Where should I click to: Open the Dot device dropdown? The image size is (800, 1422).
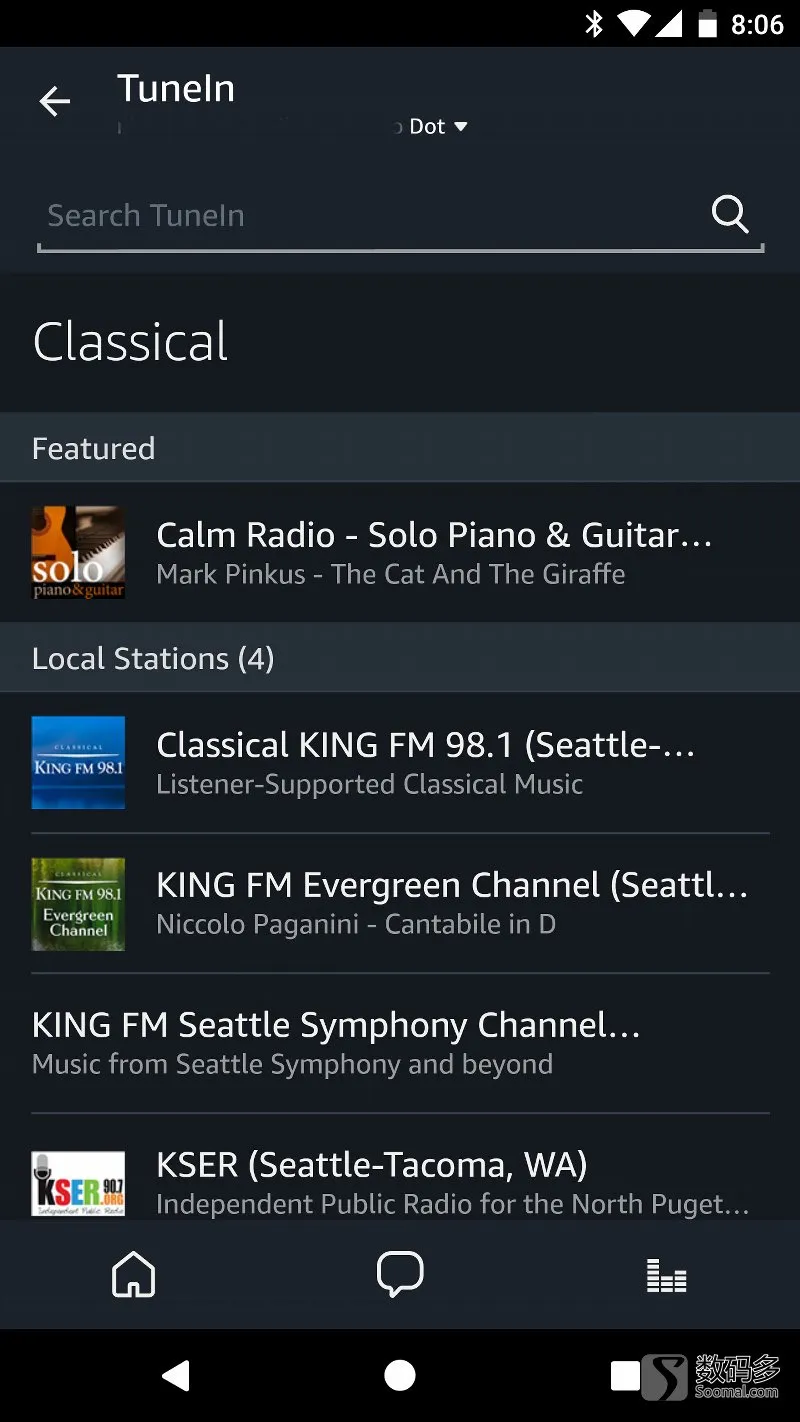(438, 127)
